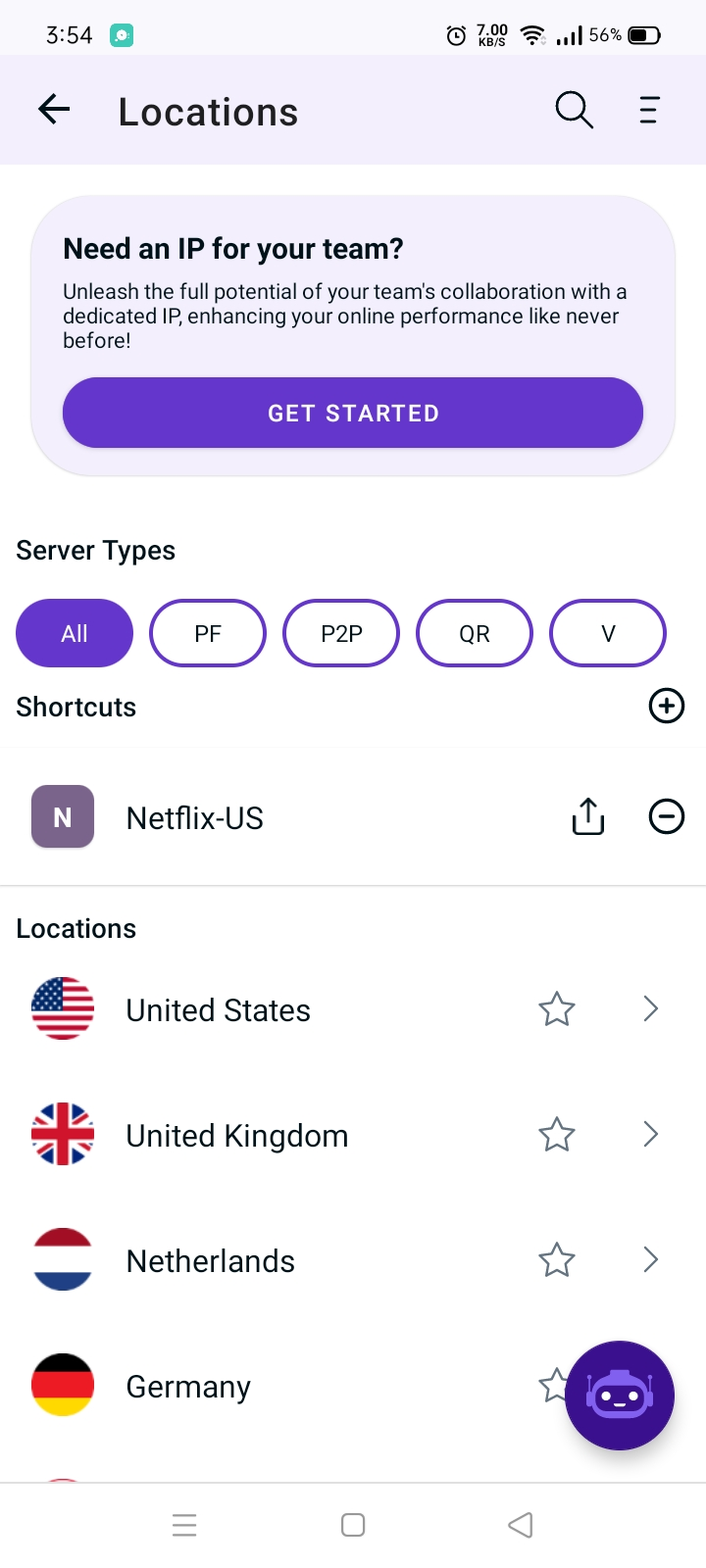The height and width of the screenshot is (1568, 706).
Task: Favorite United States with the star
Action: tap(557, 1009)
